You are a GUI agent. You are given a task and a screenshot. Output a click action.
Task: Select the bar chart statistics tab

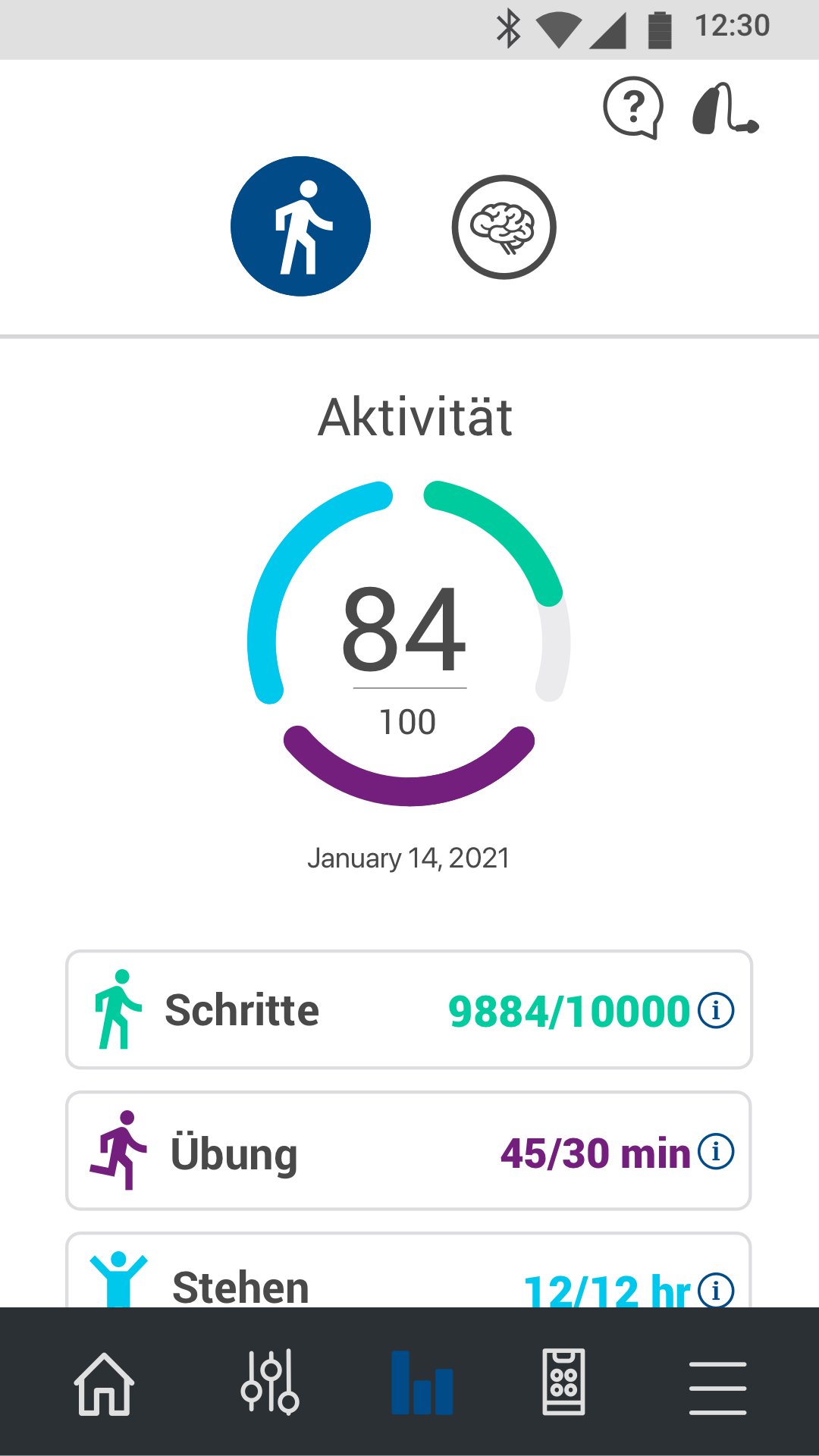tap(422, 1382)
